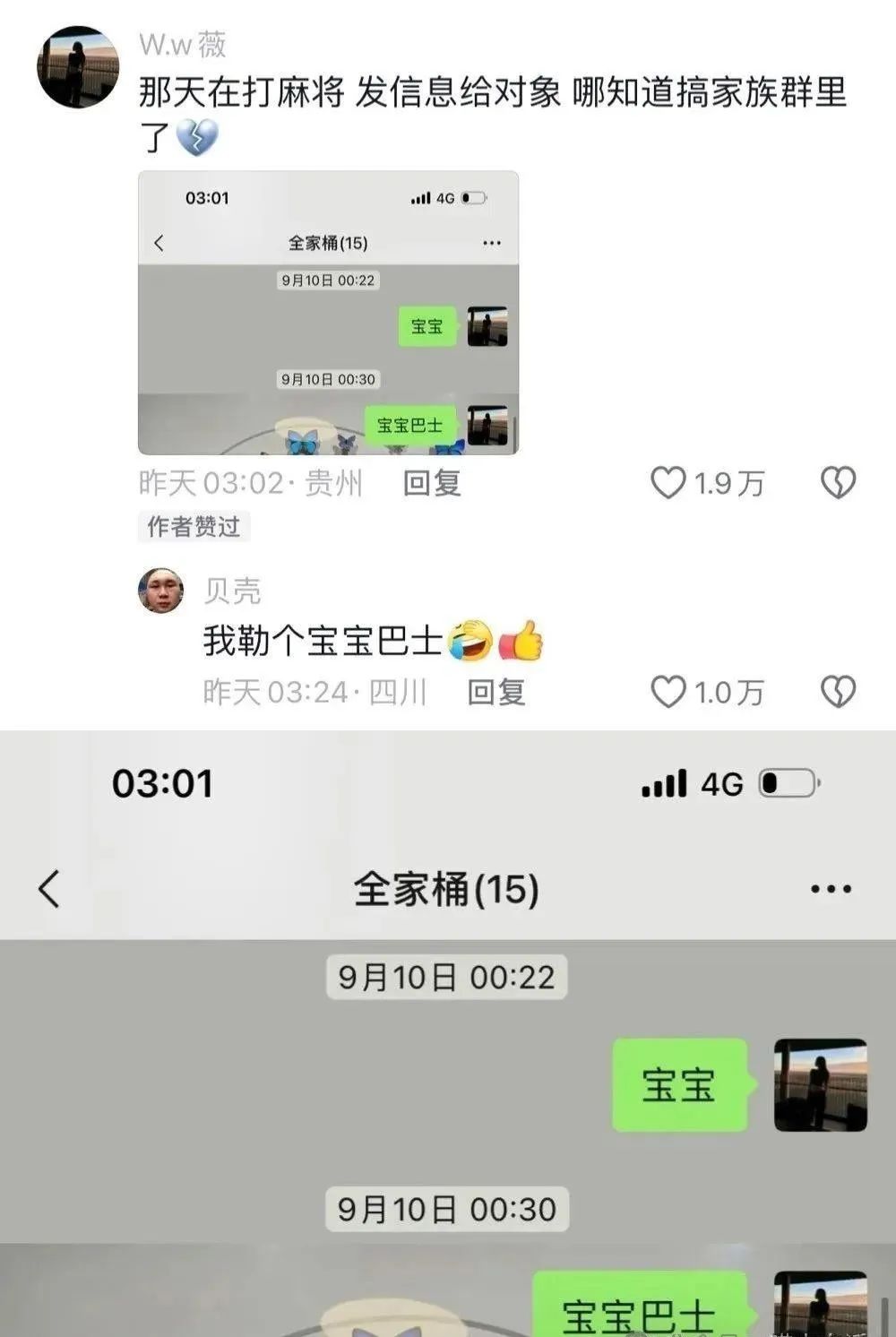Click the heart icon beside 1.9万
The image size is (896, 1337).
667,482
